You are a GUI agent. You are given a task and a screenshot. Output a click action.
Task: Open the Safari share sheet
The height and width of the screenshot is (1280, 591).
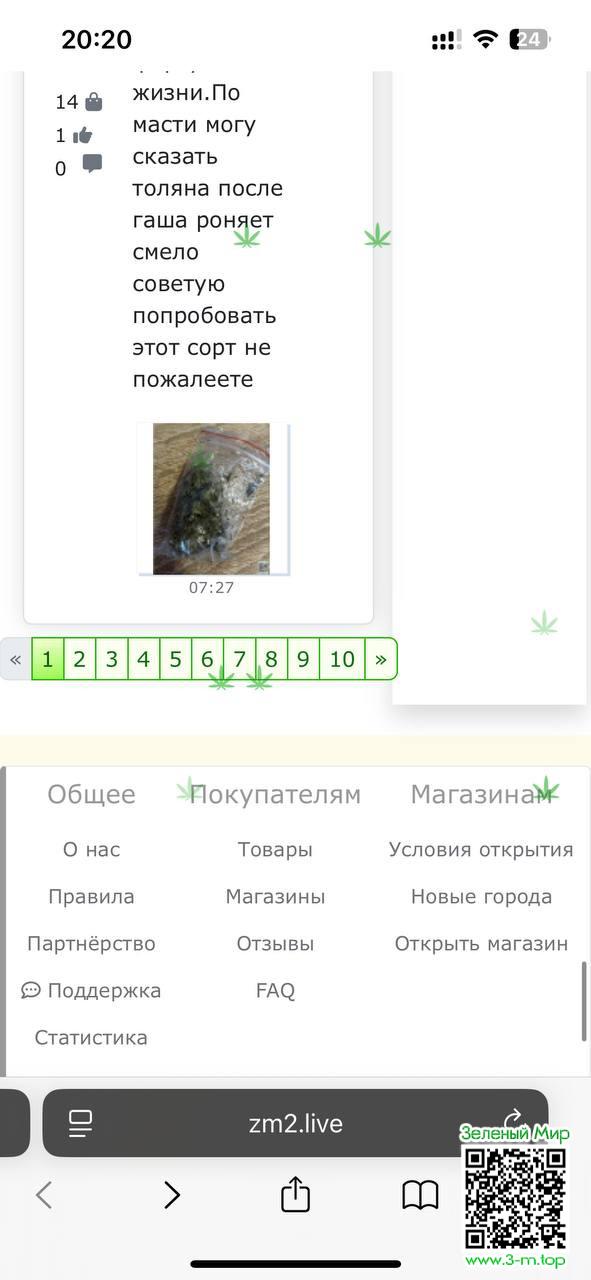(x=295, y=1194)
